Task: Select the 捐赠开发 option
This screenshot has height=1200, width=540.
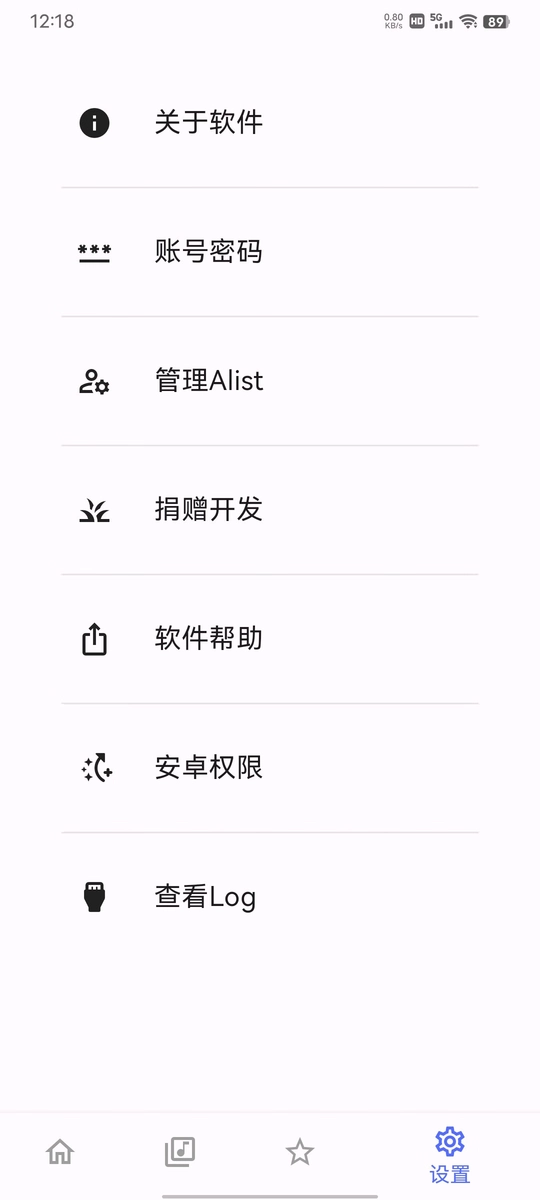Action: [x=270, y=510]
